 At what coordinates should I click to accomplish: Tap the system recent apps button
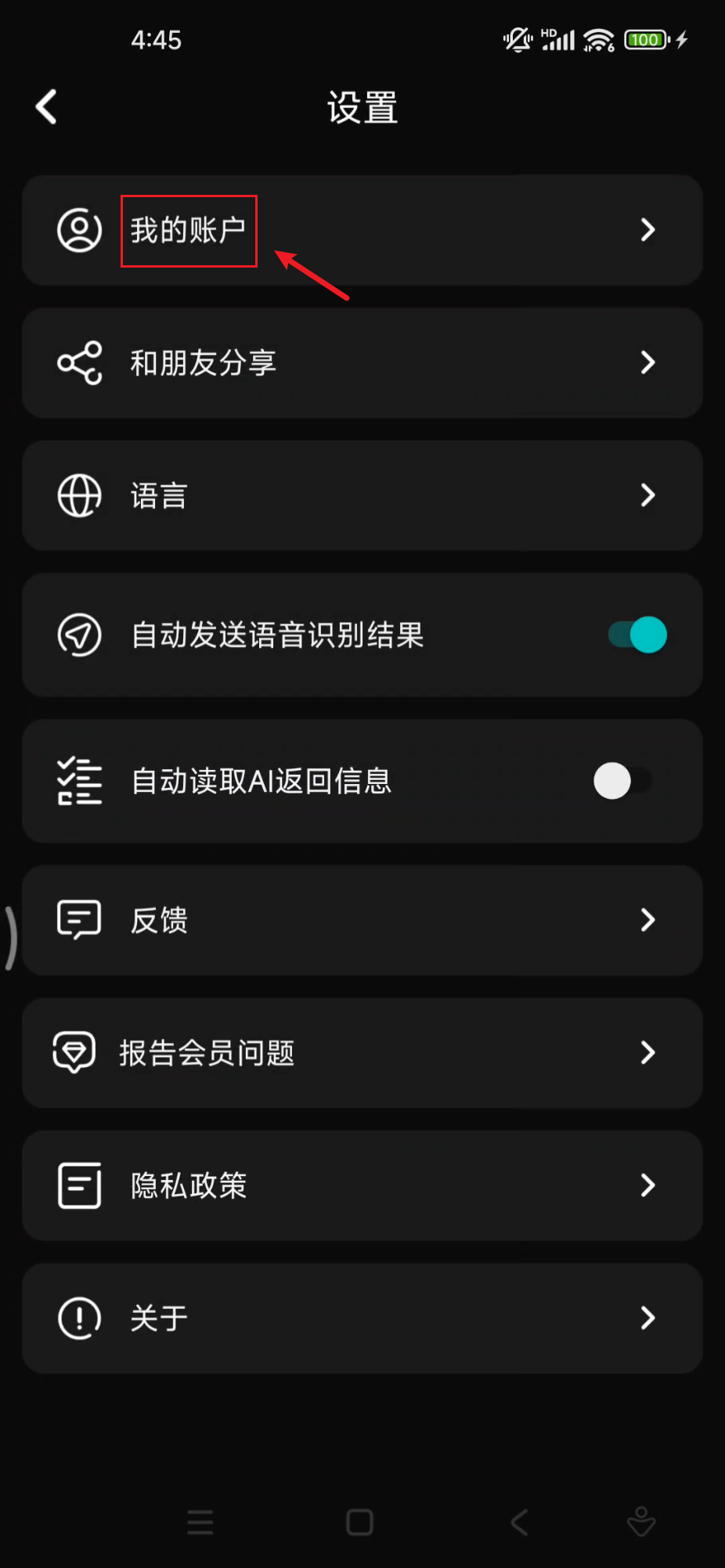[x=200, y=1523]
